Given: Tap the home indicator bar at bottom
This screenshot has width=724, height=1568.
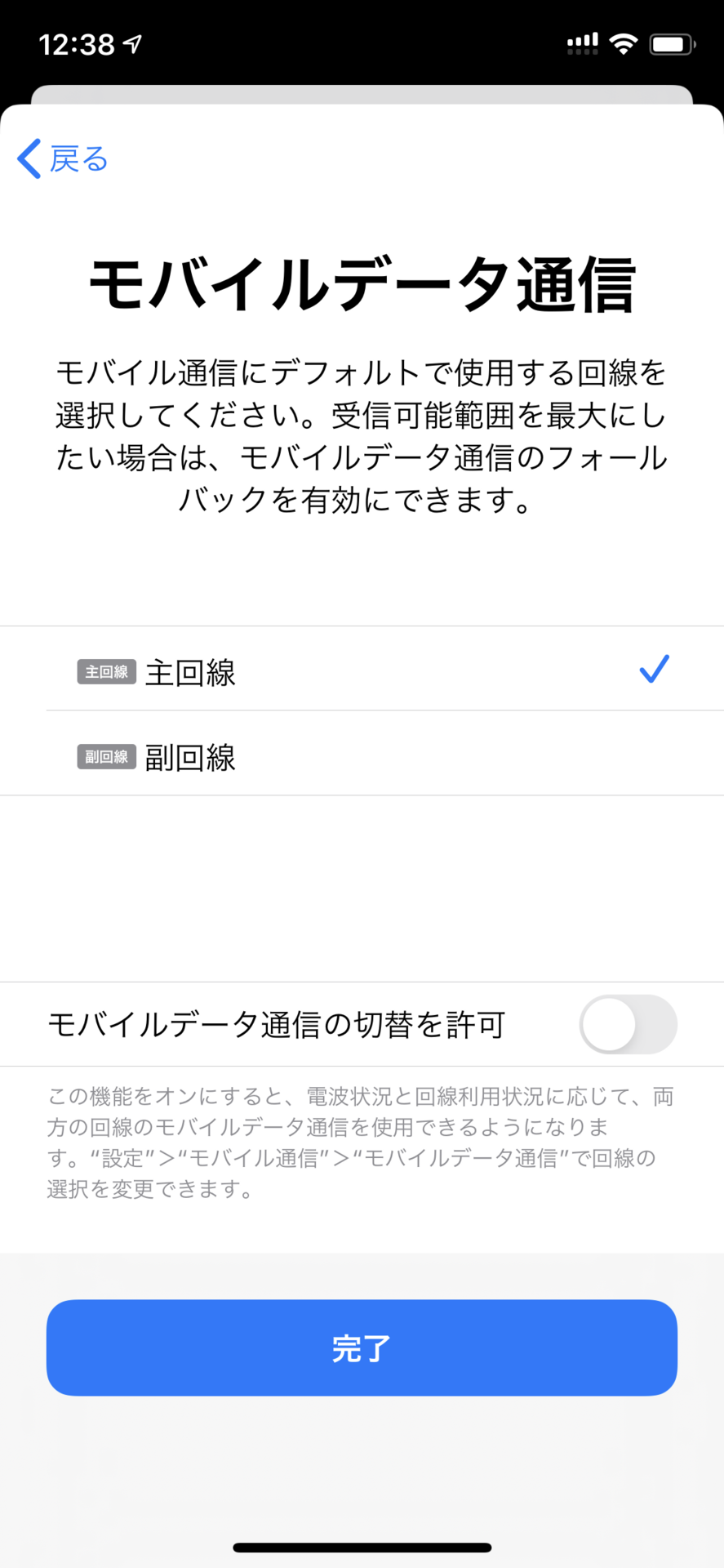Looking at the screenshot, I should pos(362,1546).
